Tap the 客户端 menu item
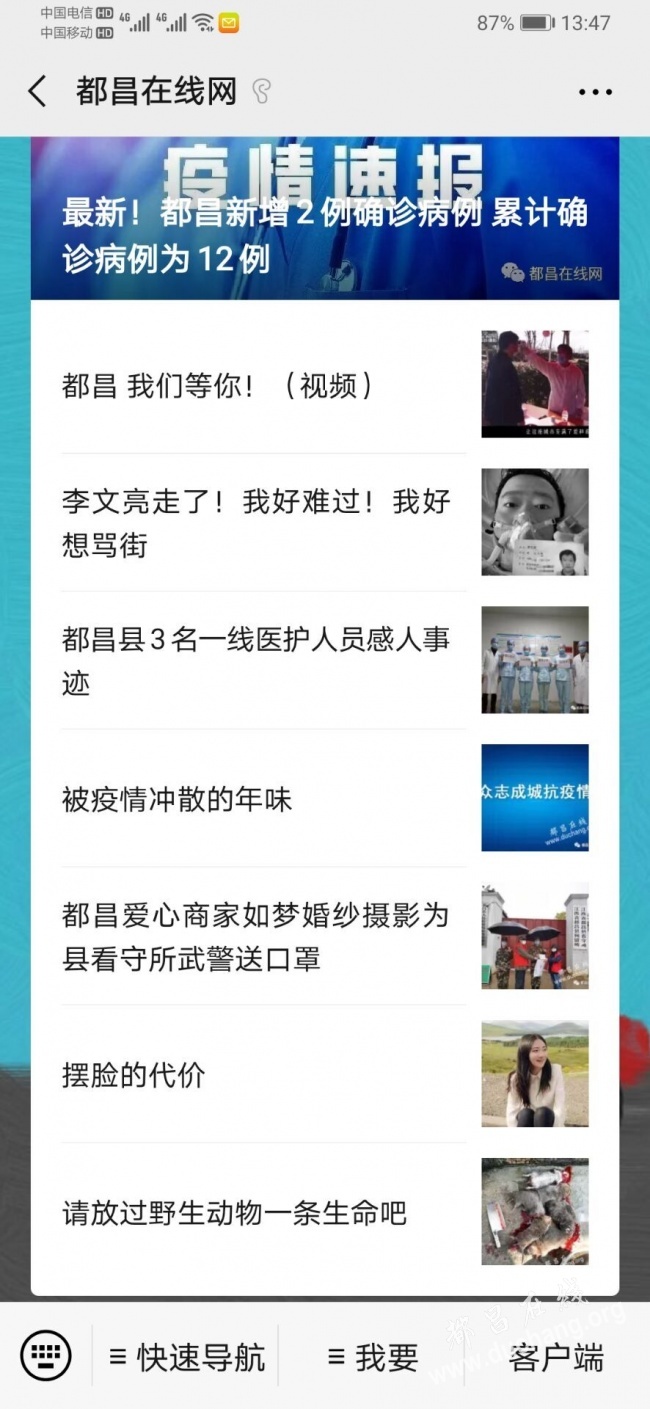 (556, 1357)
